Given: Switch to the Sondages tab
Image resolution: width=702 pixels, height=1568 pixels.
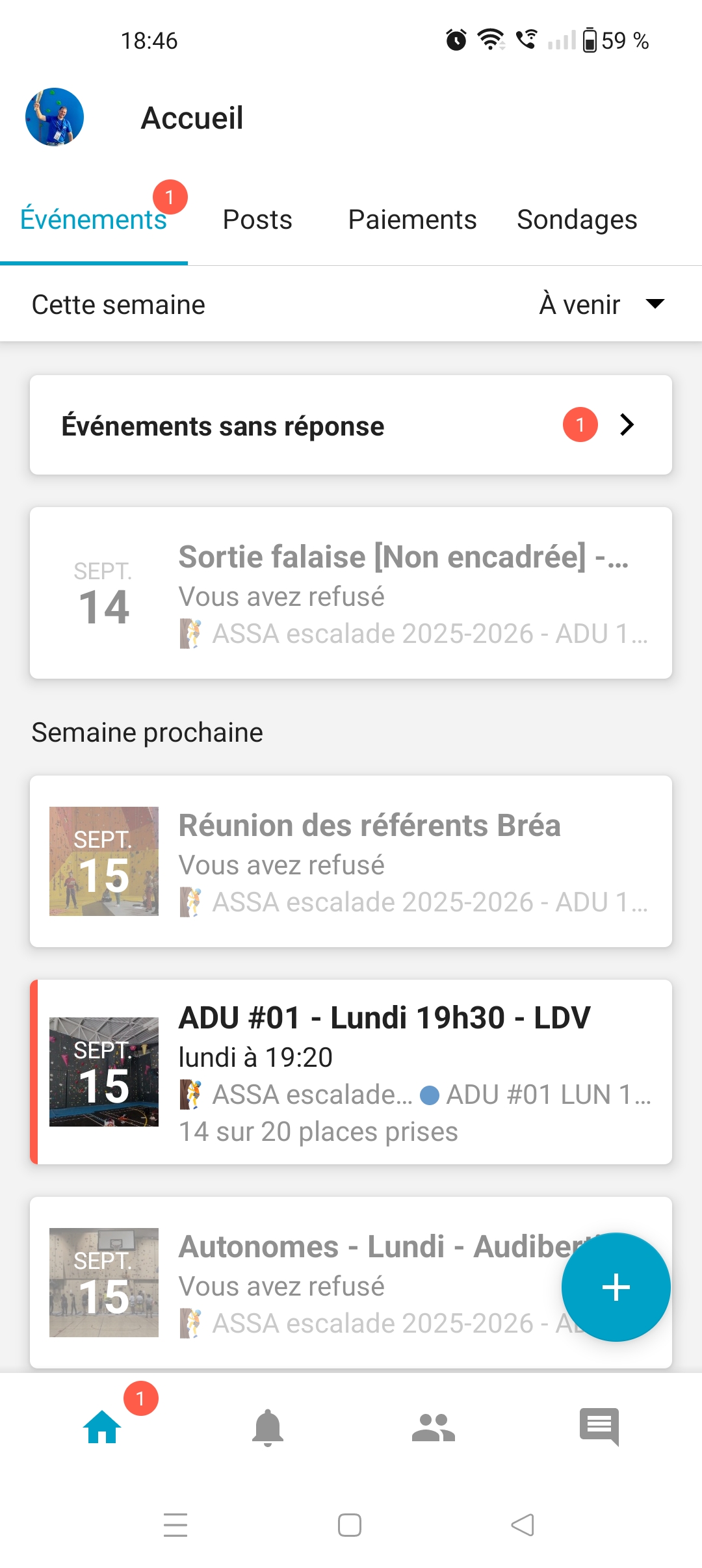Looking at the screenshot, I should (x=577, y=220).
